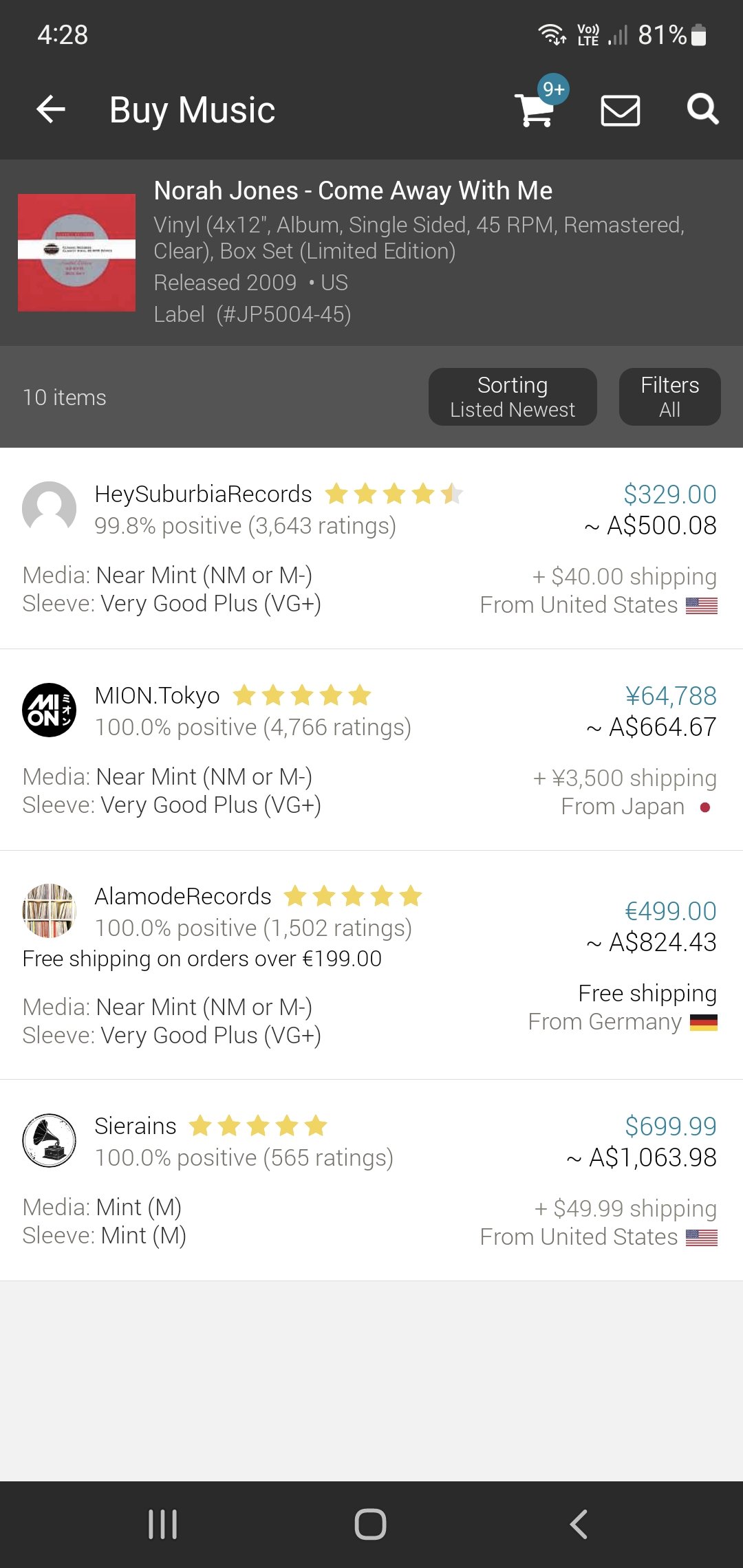Go back from Buy Music

[x=51, y=109]
